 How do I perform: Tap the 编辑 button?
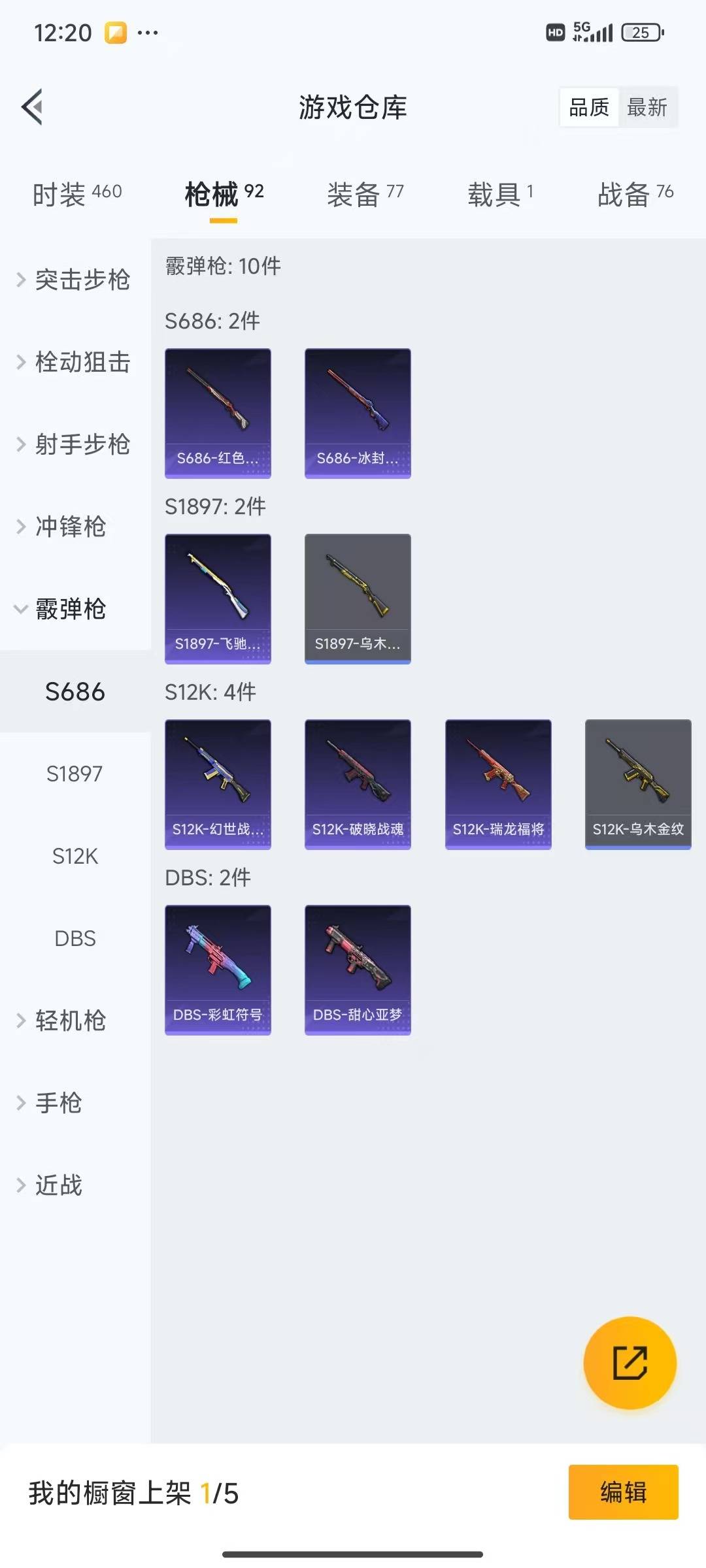point(623,1492)
